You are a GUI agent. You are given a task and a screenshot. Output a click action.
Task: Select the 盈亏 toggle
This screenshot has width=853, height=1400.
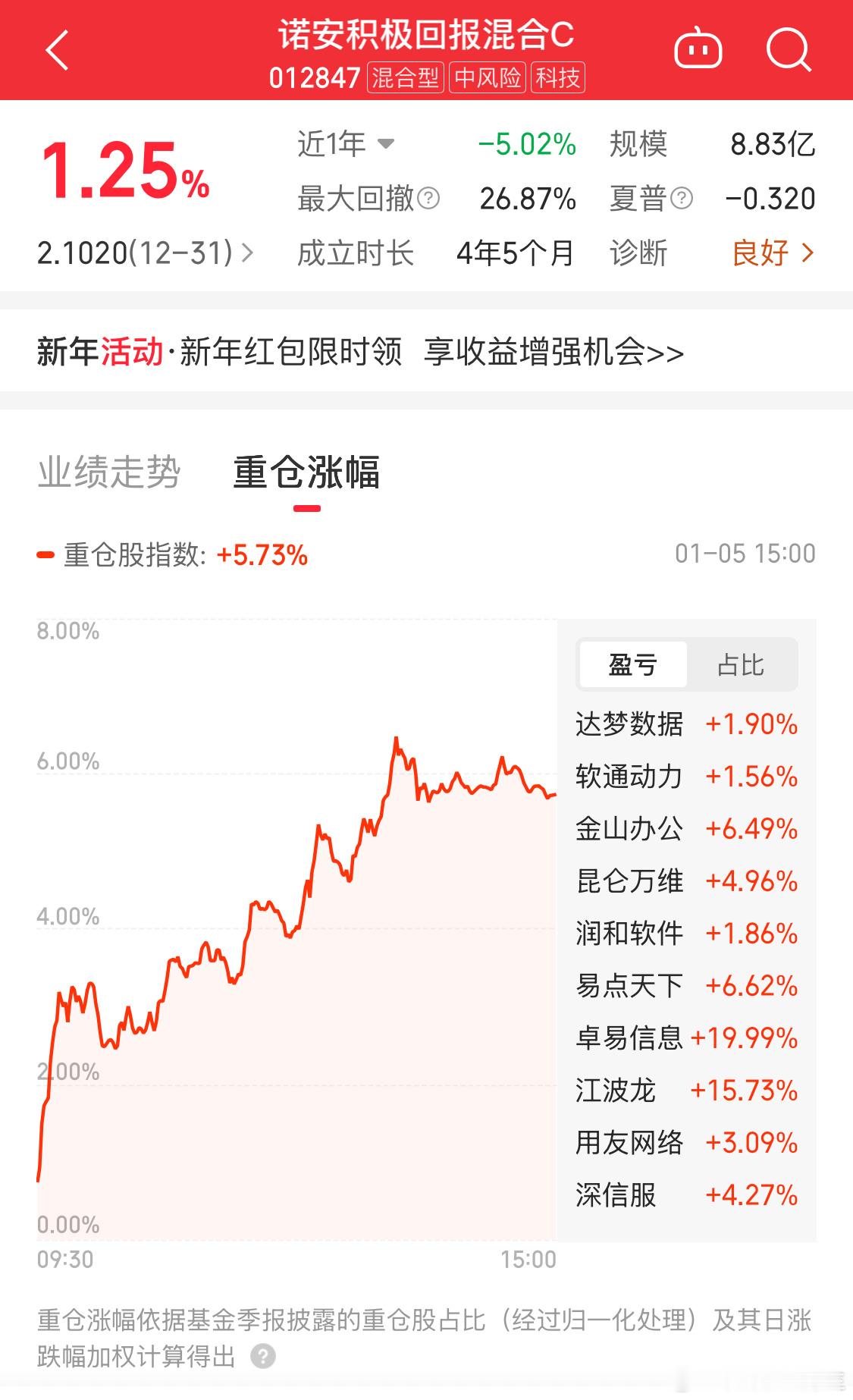pyautogui.click(x=633, y=665)
